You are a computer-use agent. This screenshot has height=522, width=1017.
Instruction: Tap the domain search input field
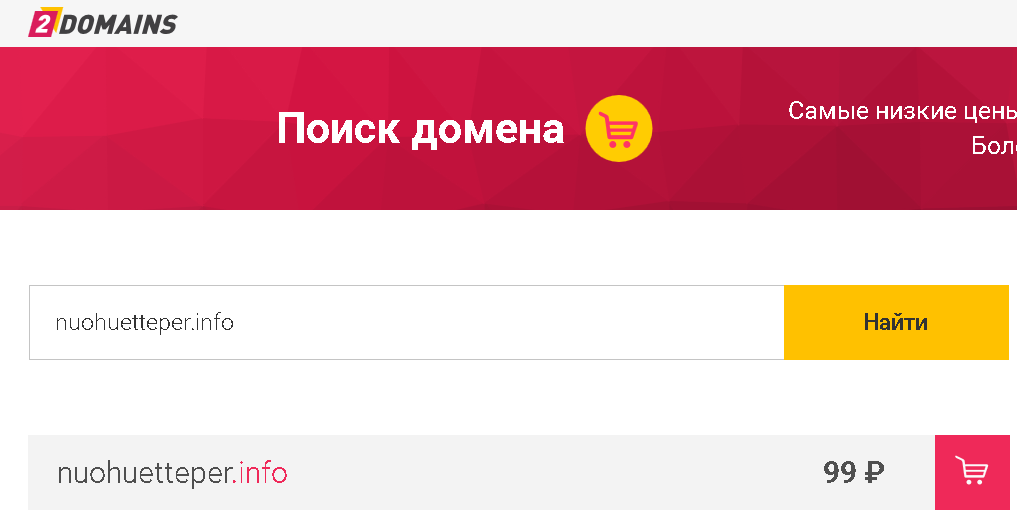click(406, 323)
